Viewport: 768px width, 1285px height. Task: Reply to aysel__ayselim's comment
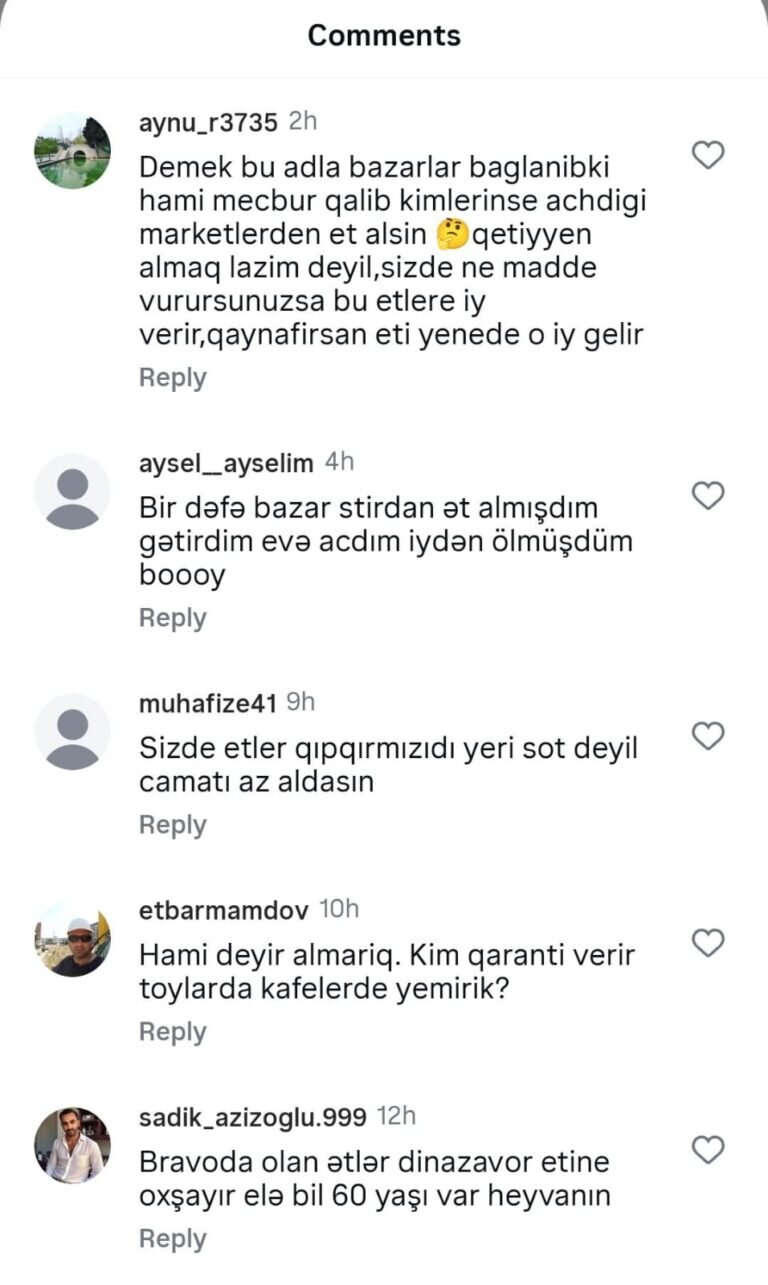pyautogui.click(x=172, y=618)
